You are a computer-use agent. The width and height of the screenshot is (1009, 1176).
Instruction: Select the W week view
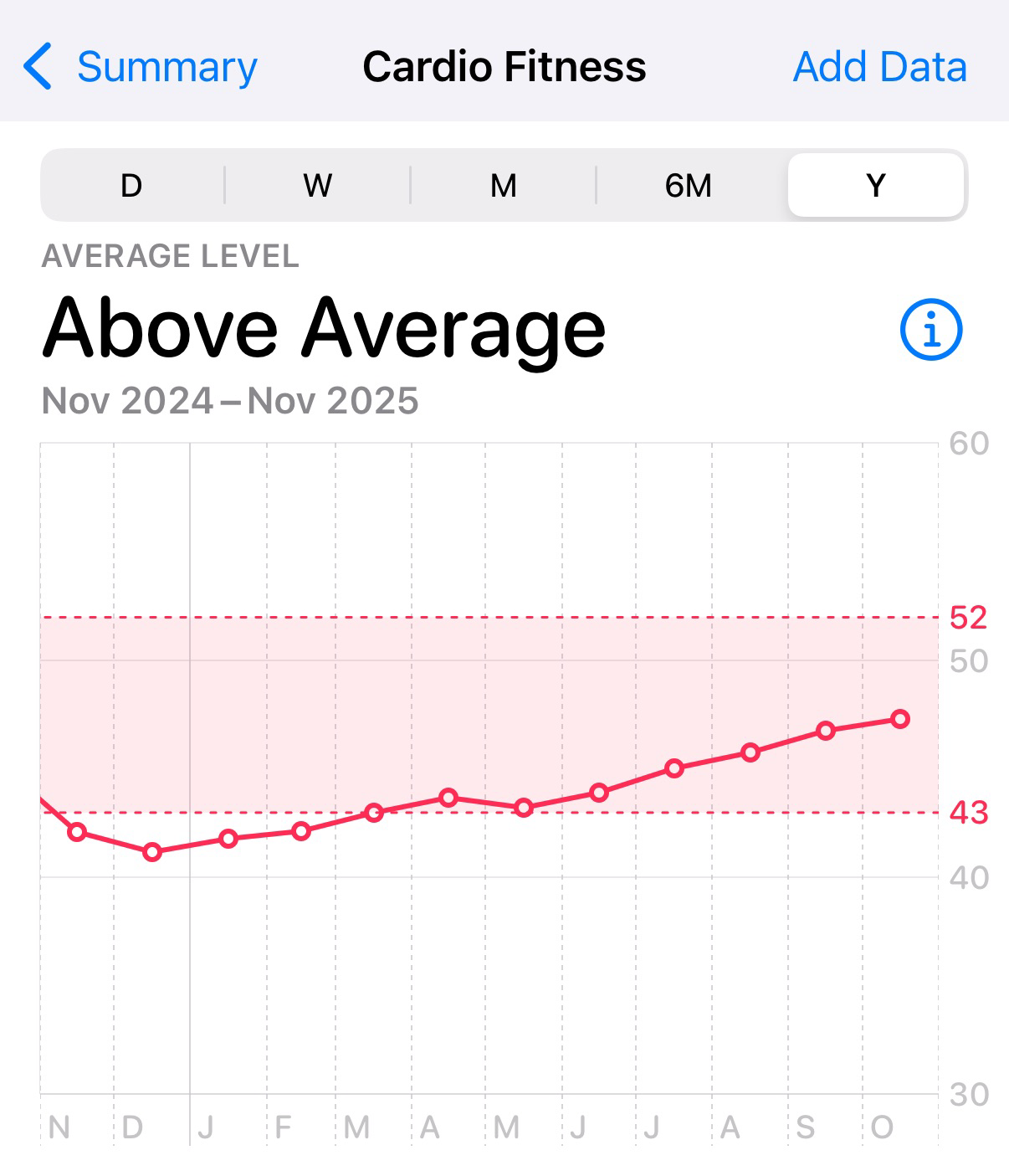[318, 185]
